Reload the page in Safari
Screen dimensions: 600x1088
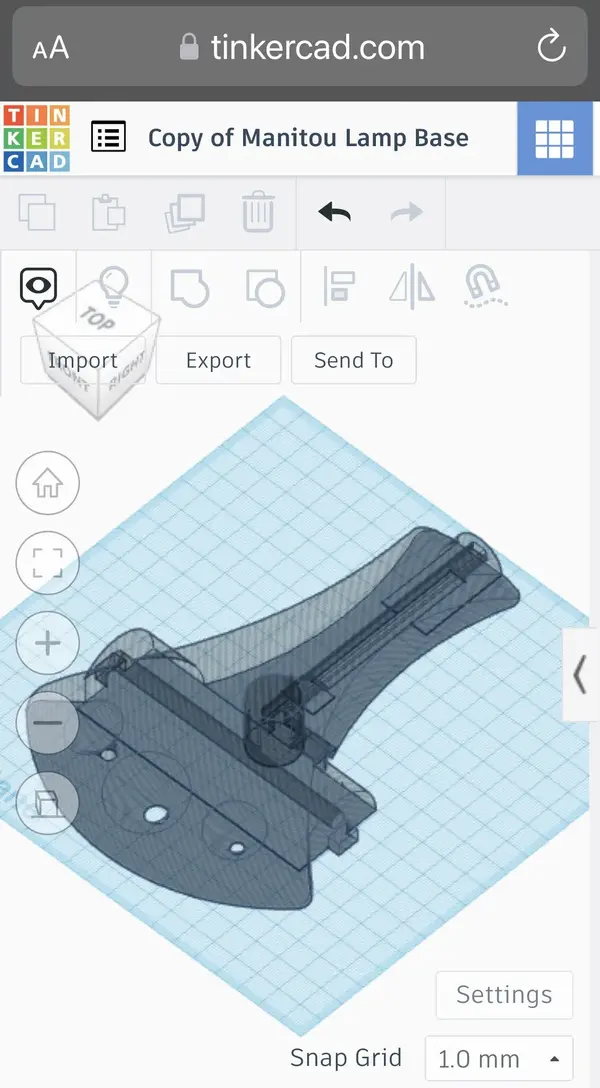pyautogui.click(x=551, y=47)
